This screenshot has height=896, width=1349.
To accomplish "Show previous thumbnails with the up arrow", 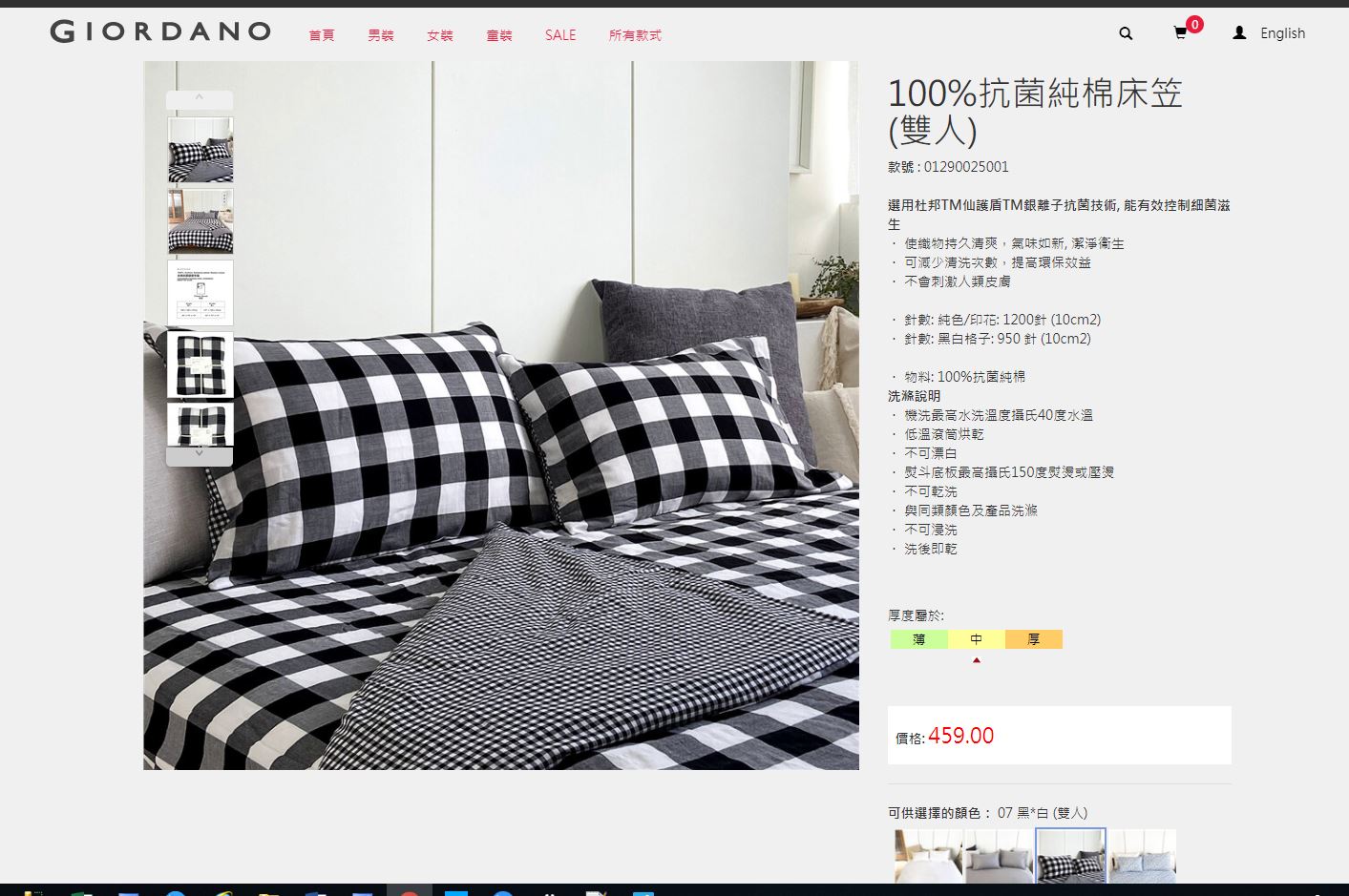I will pos(200,98).
